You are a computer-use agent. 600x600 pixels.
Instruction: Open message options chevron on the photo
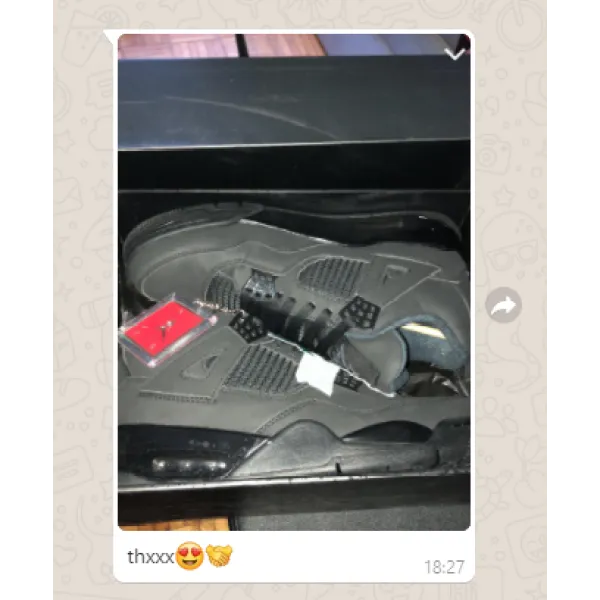[455, 53]
